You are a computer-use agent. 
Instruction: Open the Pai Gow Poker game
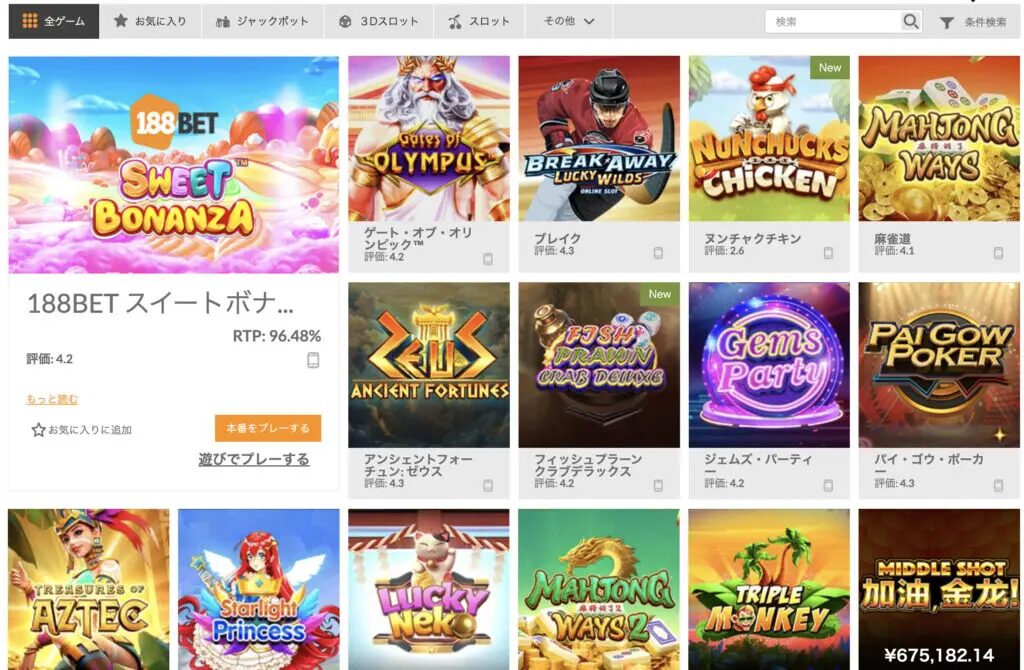pyautogui.click(x=938, y=365)
